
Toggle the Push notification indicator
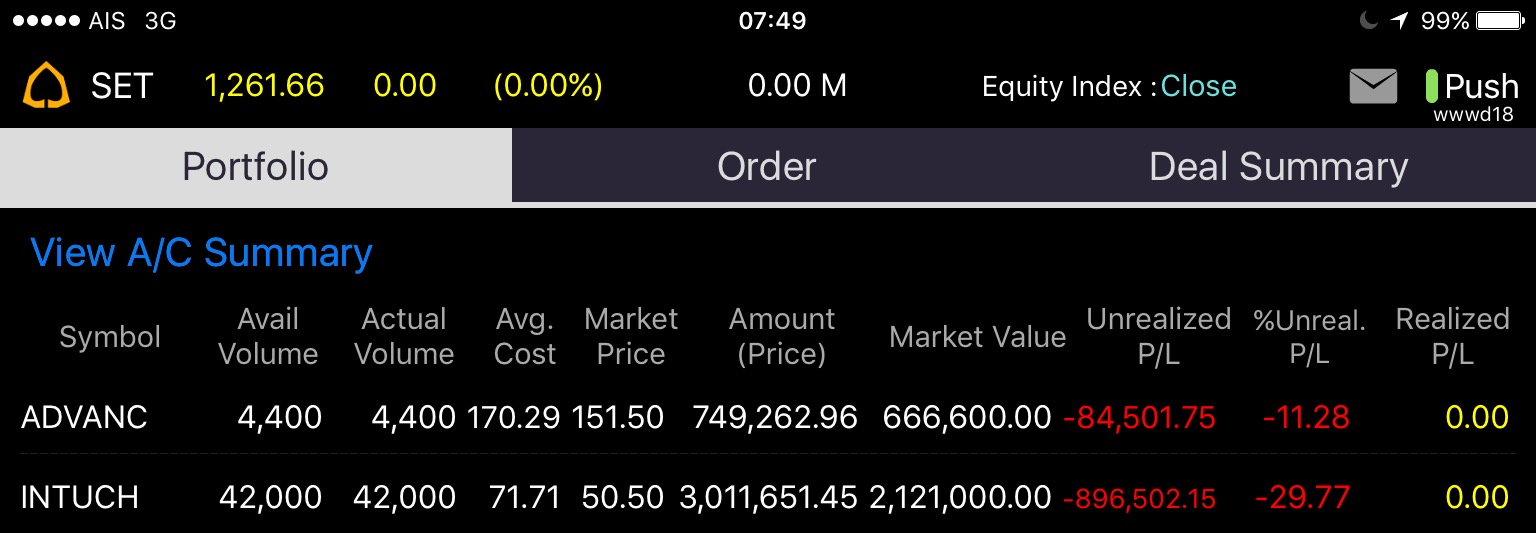[1472, 87]
